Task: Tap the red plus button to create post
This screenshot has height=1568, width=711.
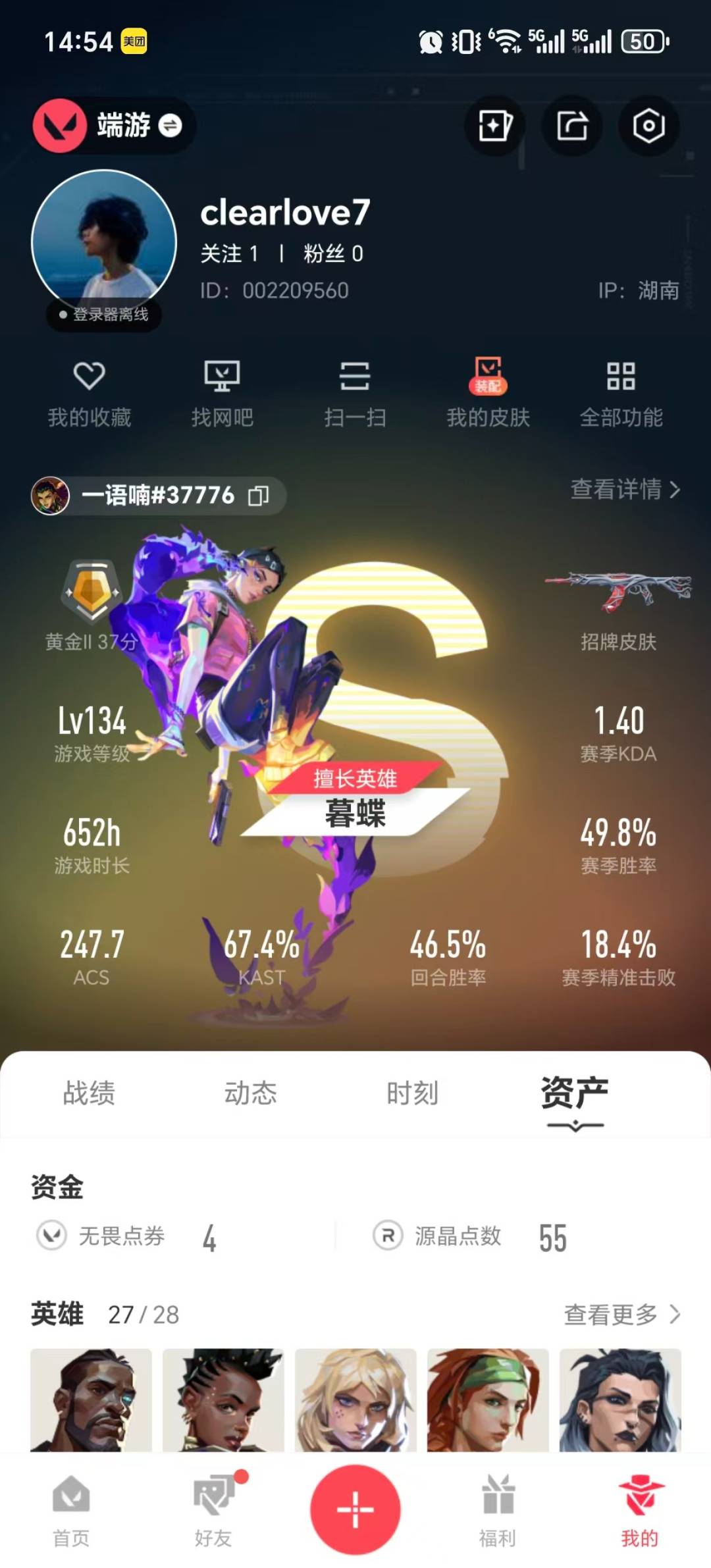Action: [x=355, y=1511]
